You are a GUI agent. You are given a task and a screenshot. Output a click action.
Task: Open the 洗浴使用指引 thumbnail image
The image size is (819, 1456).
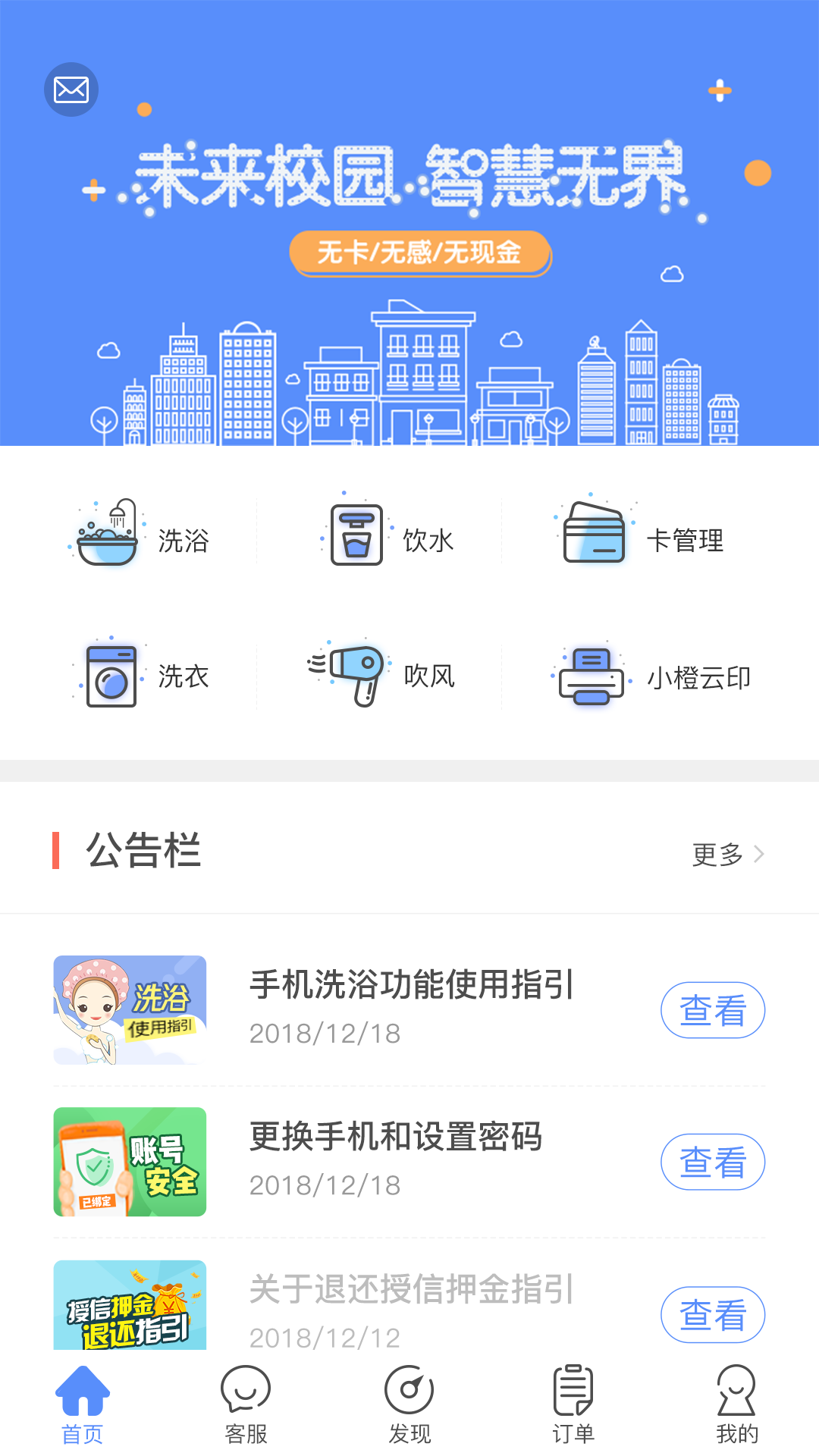coord(130,1009)
